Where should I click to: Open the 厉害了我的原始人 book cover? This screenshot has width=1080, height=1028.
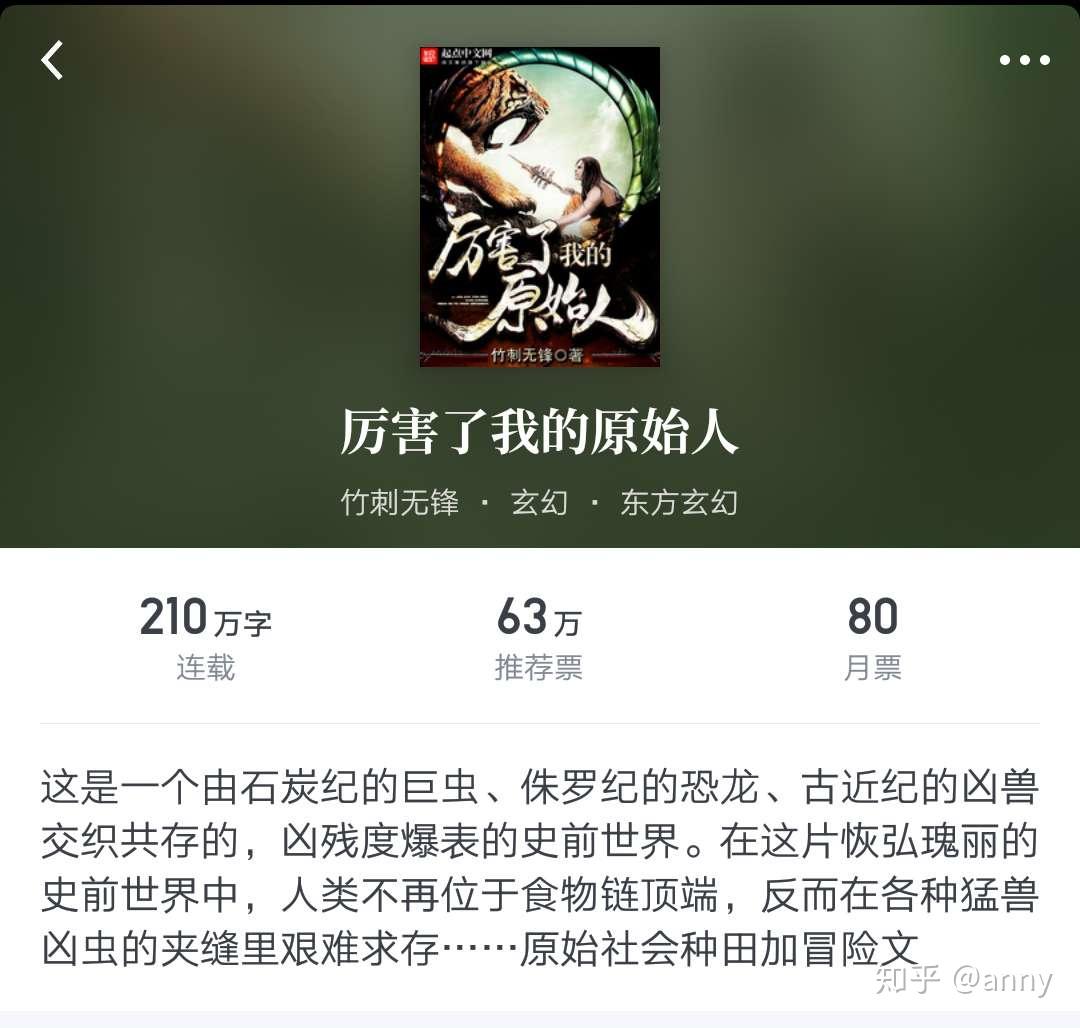coord(540,207)
